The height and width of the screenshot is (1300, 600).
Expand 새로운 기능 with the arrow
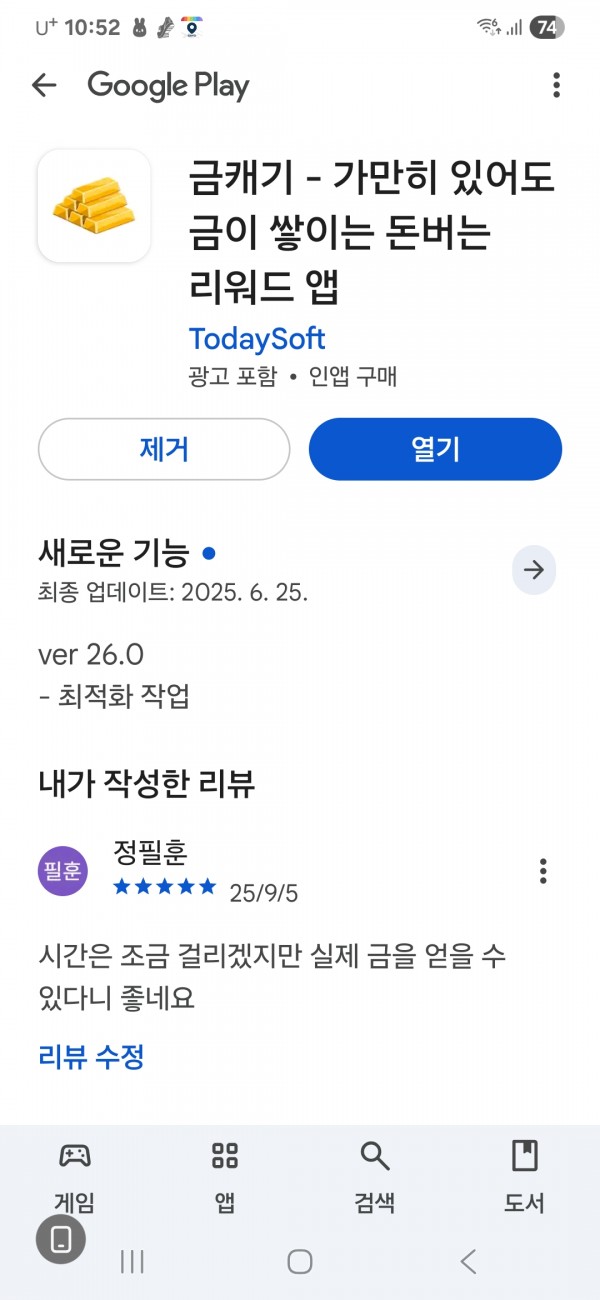(534, 570)
